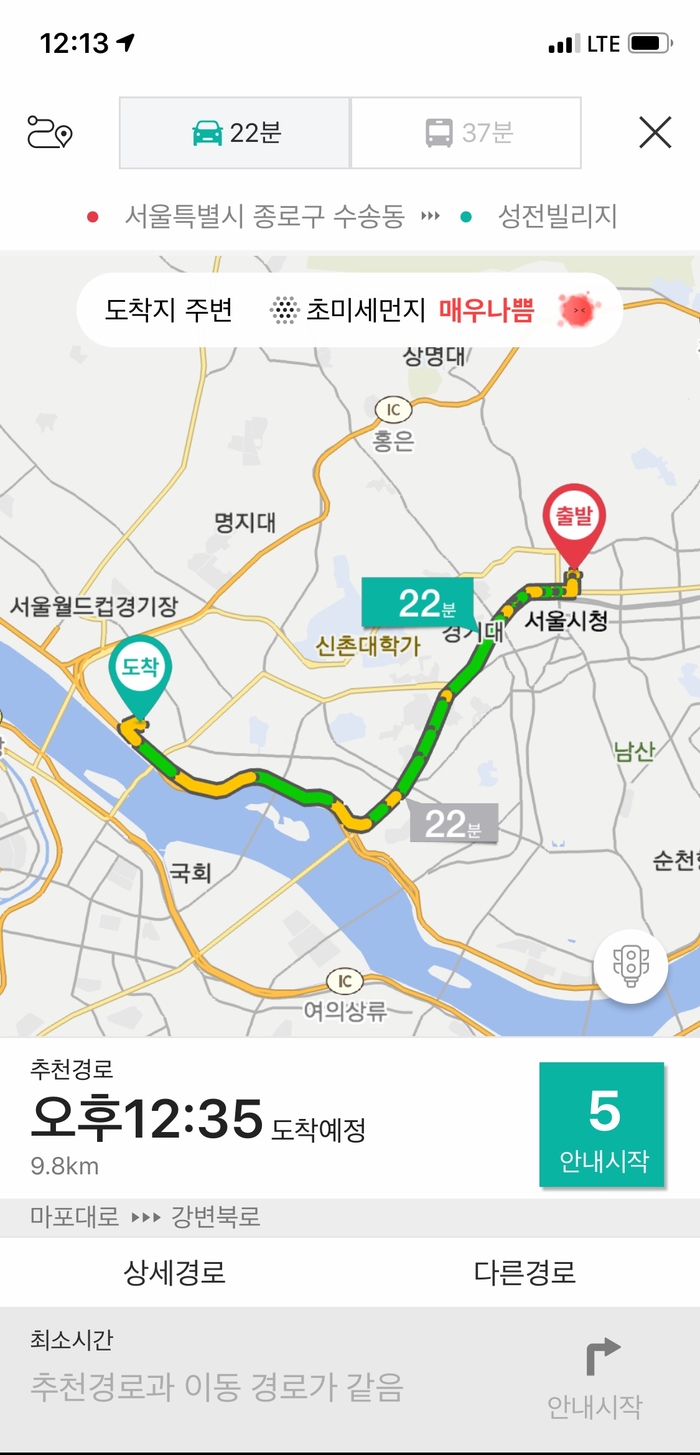Show 다른경로 alternative routes
The width and height of the screenshot is (700, 1455).
[525, 1272]
